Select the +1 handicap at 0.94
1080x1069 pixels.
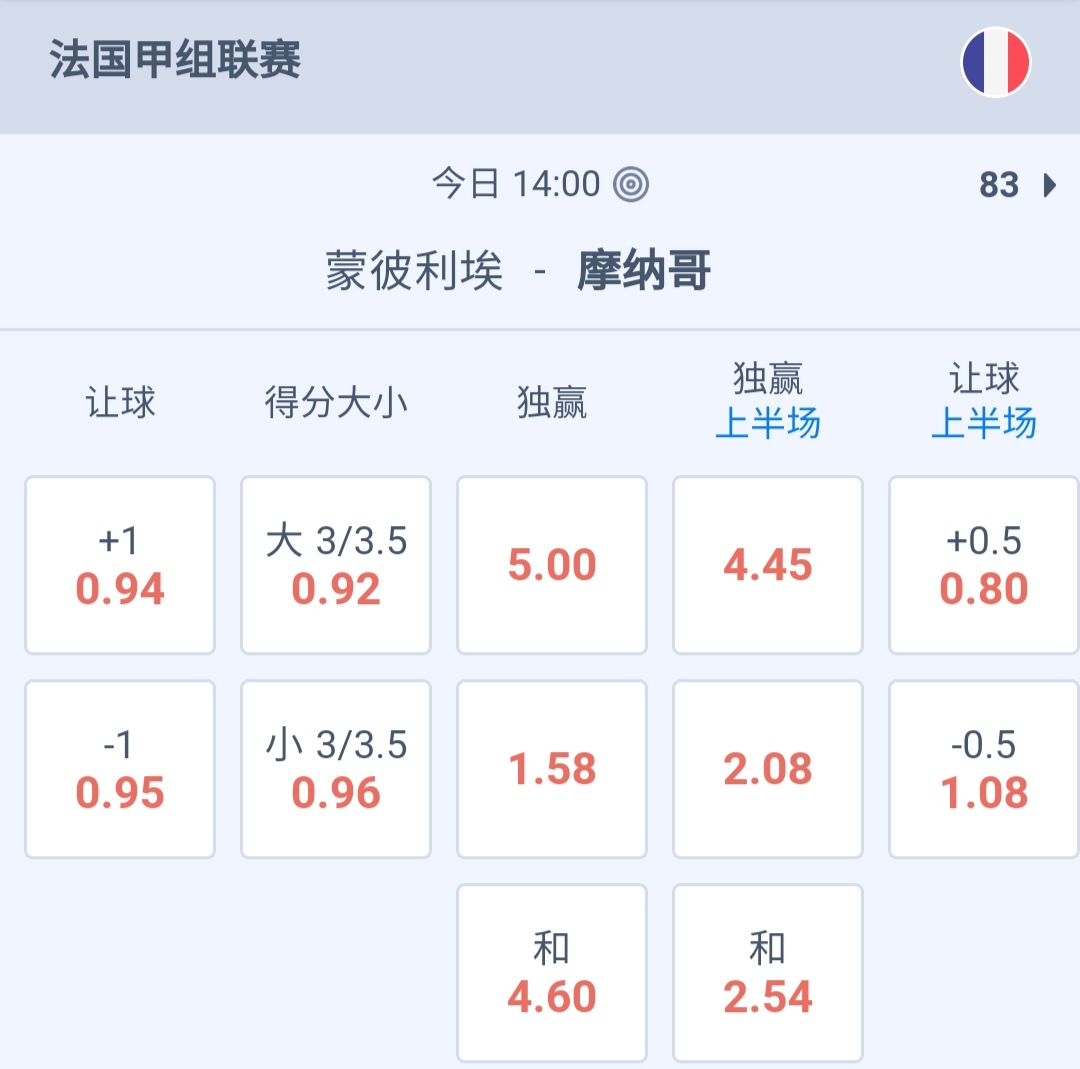(x=120, y=565)
